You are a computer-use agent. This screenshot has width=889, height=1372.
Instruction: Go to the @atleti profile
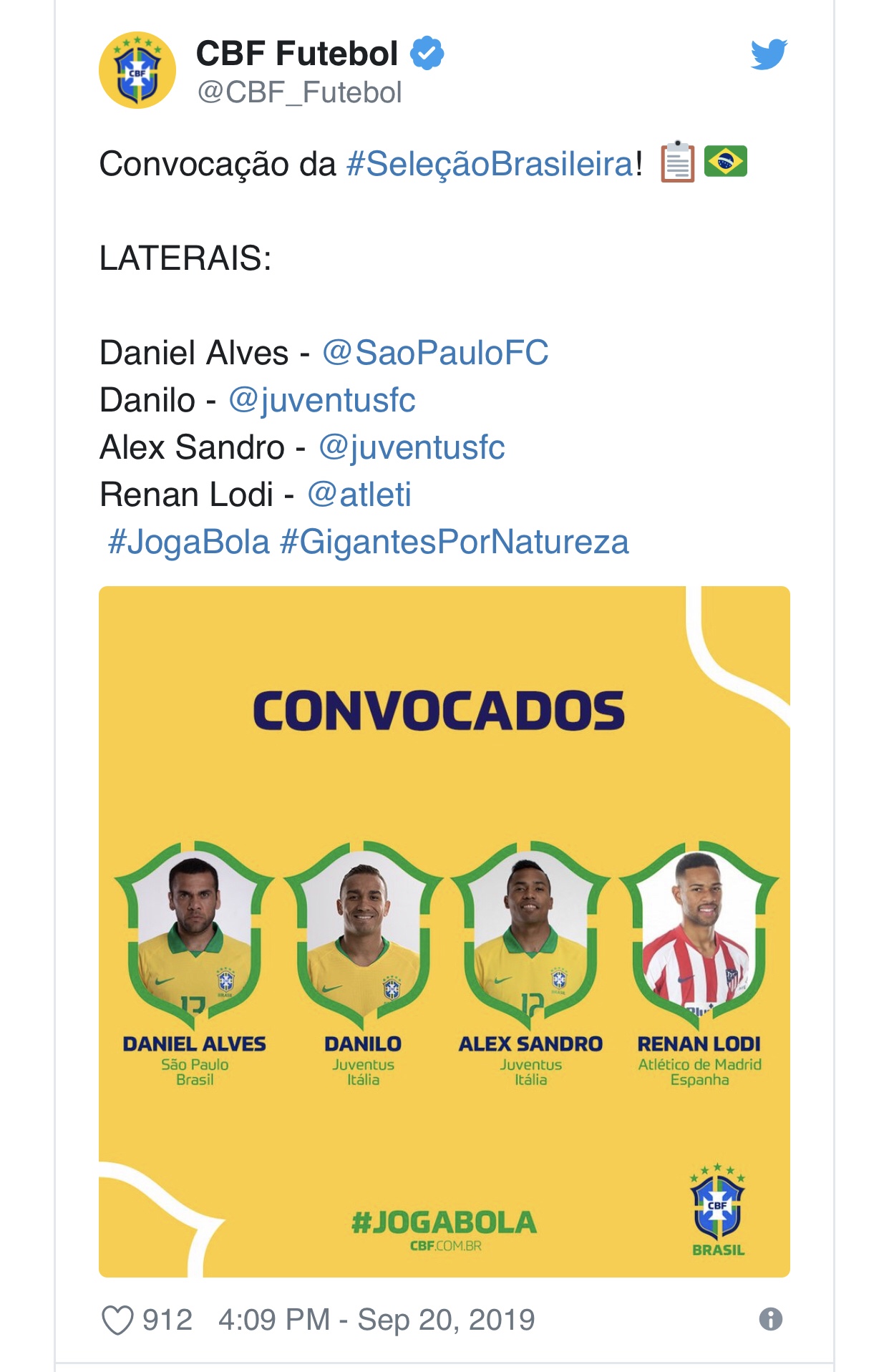click(x=359, y=495)
